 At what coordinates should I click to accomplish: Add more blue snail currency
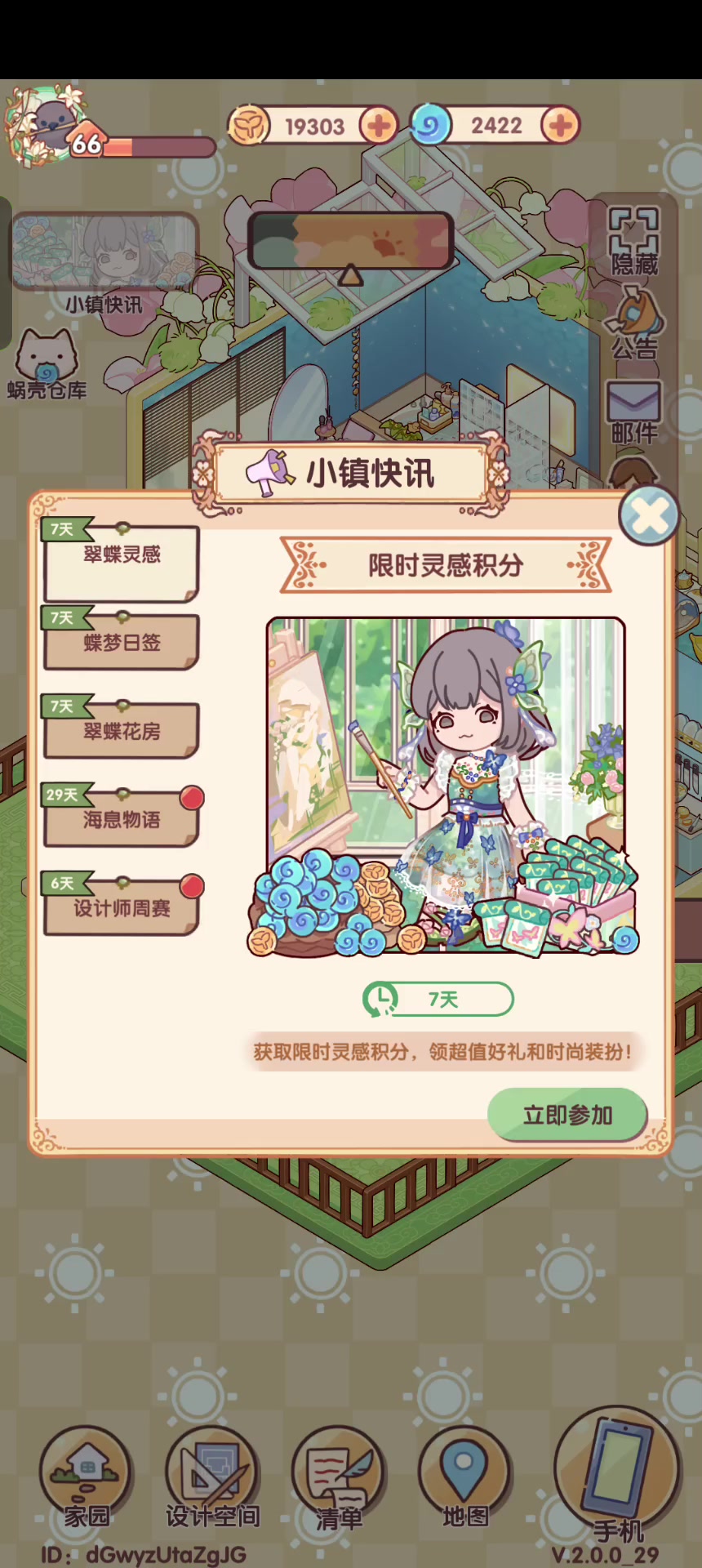click(x=560, y=126)
